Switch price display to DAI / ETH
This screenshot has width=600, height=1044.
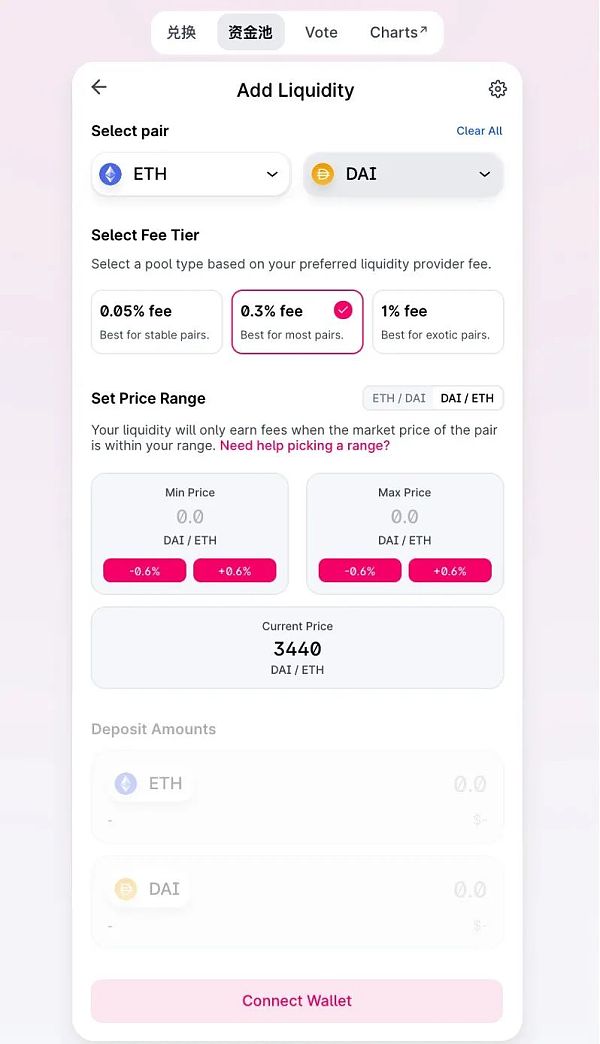(467, 398)
